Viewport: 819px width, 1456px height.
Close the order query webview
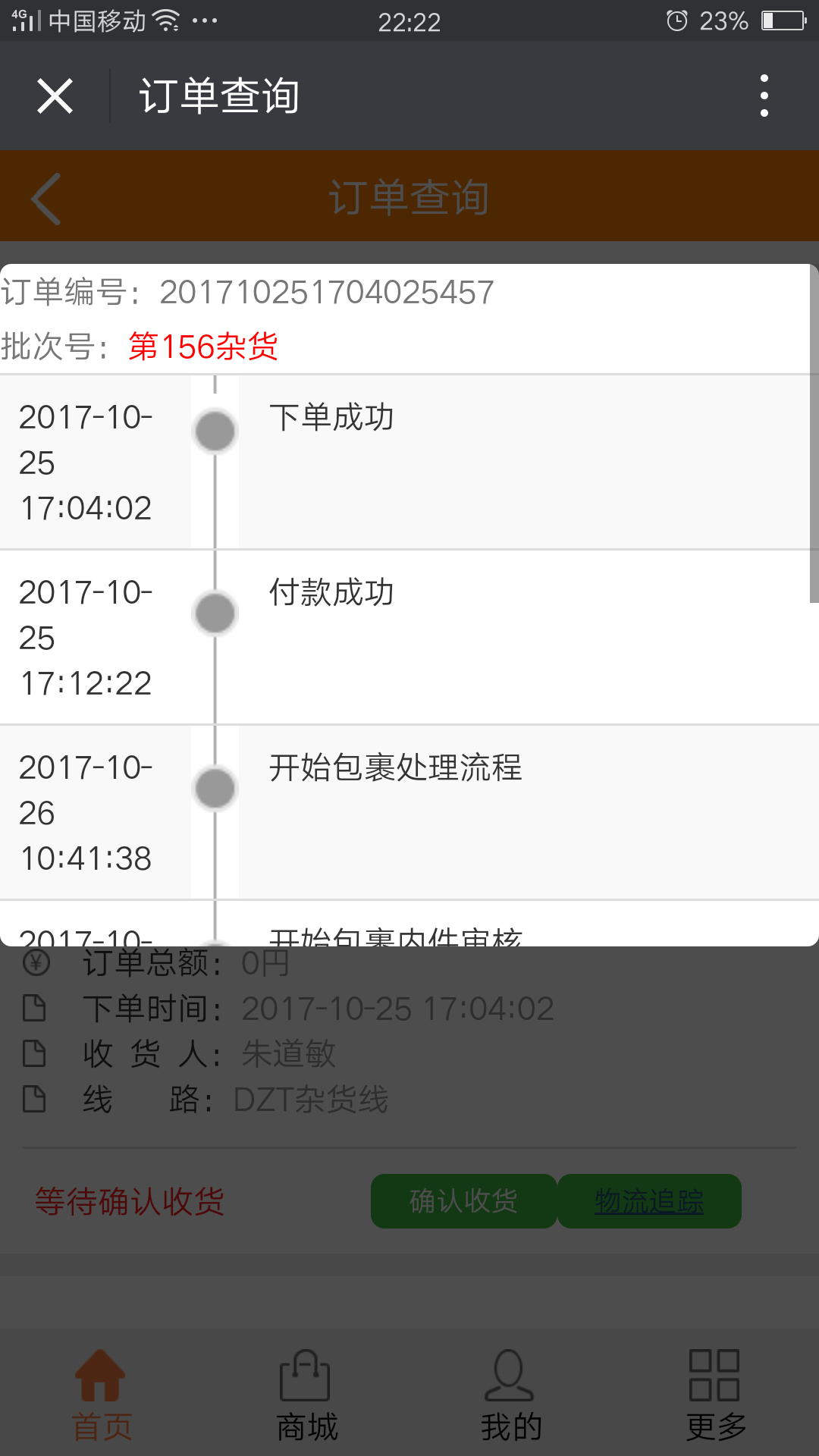(55, 96)
